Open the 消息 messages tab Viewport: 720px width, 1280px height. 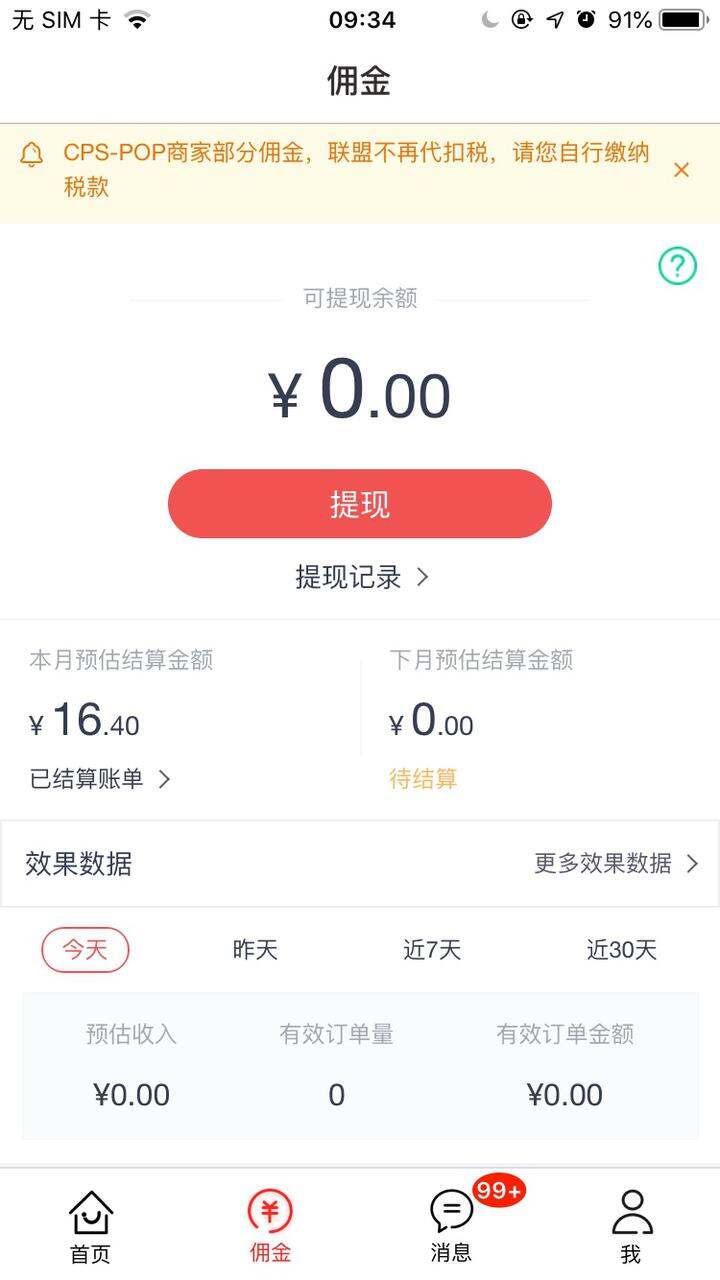pos(451,1227)
